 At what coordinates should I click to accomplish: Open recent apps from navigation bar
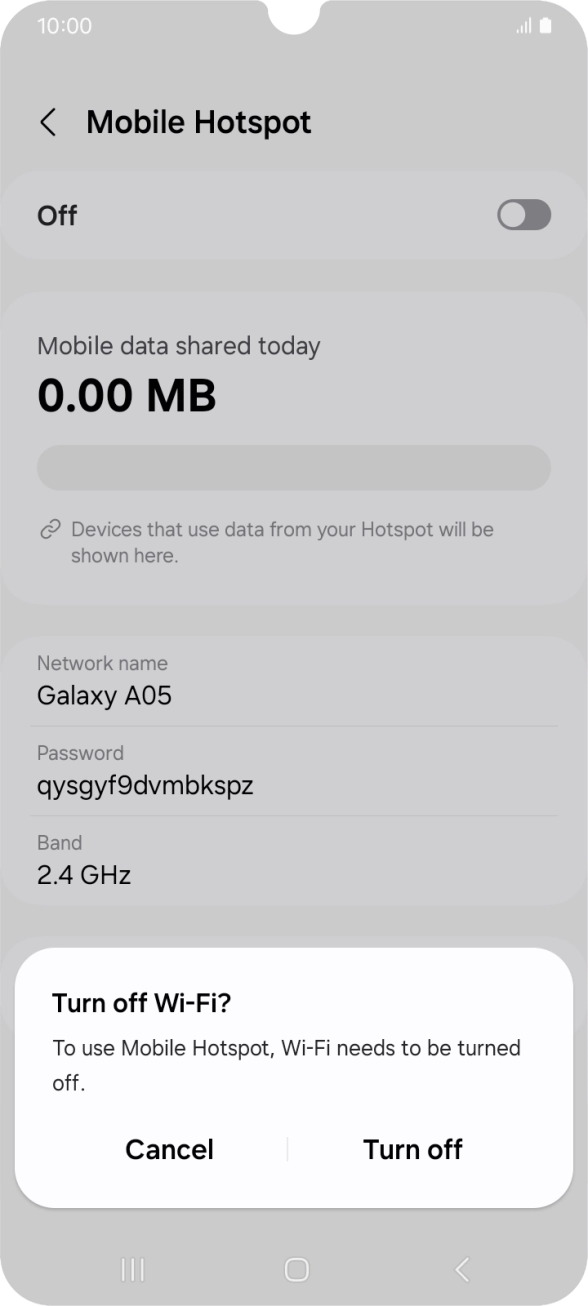(132, 1269)
